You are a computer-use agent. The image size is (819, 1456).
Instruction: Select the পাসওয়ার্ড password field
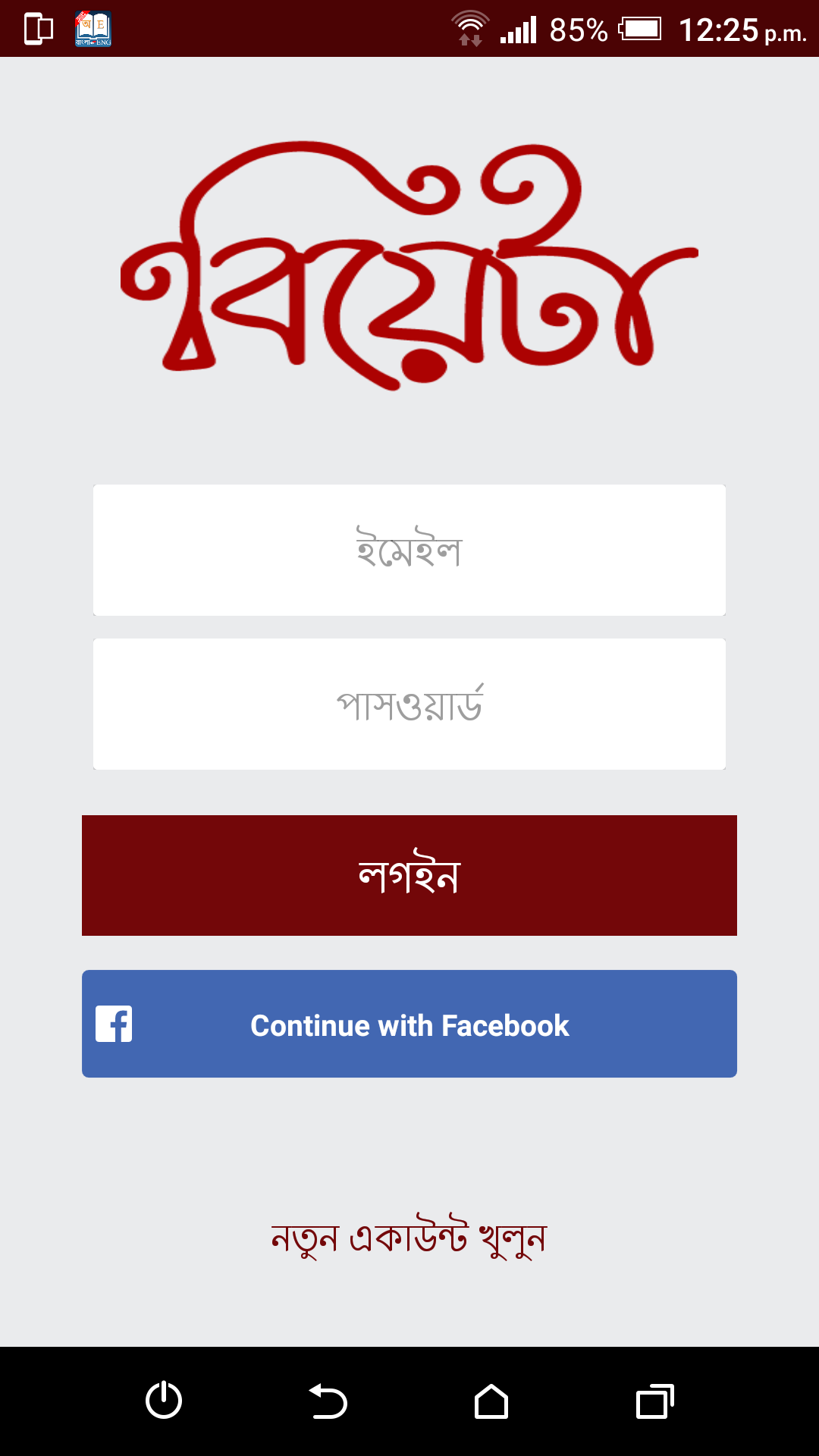409,703
